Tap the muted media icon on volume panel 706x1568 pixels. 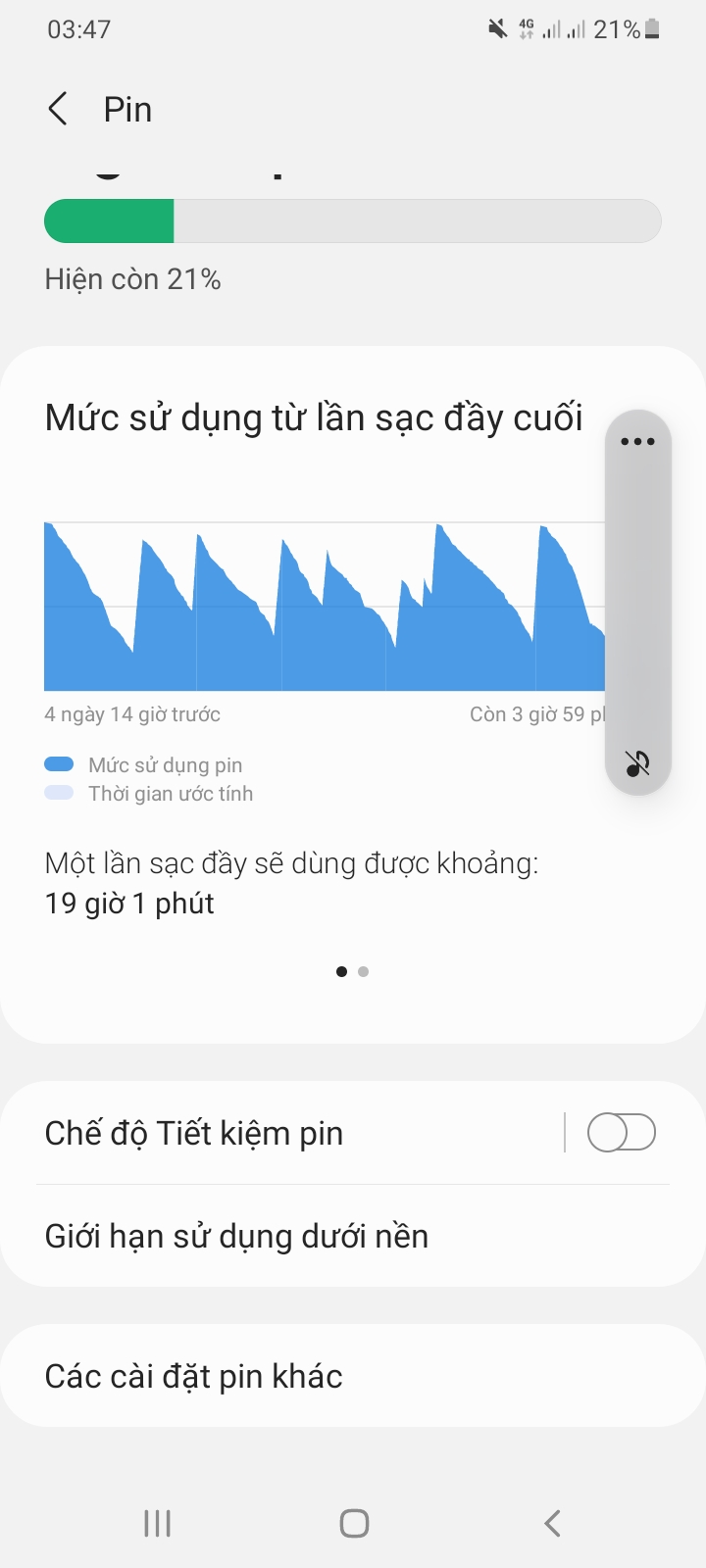coord(637,762)
